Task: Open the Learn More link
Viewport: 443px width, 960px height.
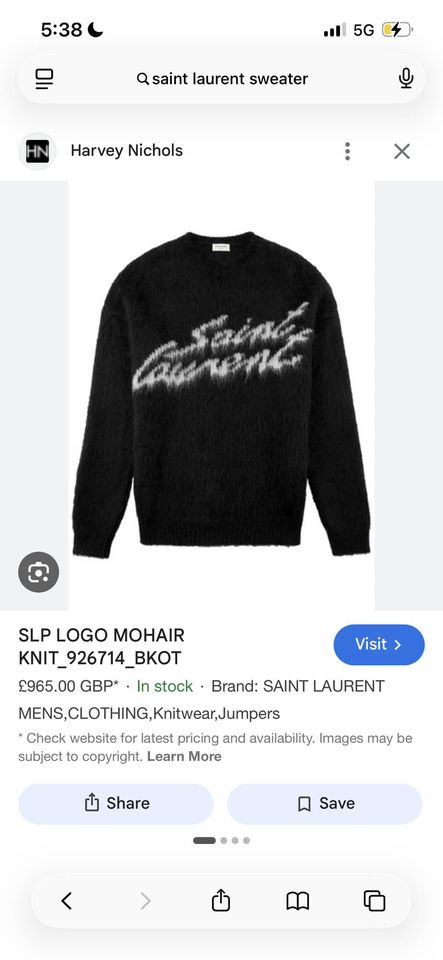Action: click(184, 756)
